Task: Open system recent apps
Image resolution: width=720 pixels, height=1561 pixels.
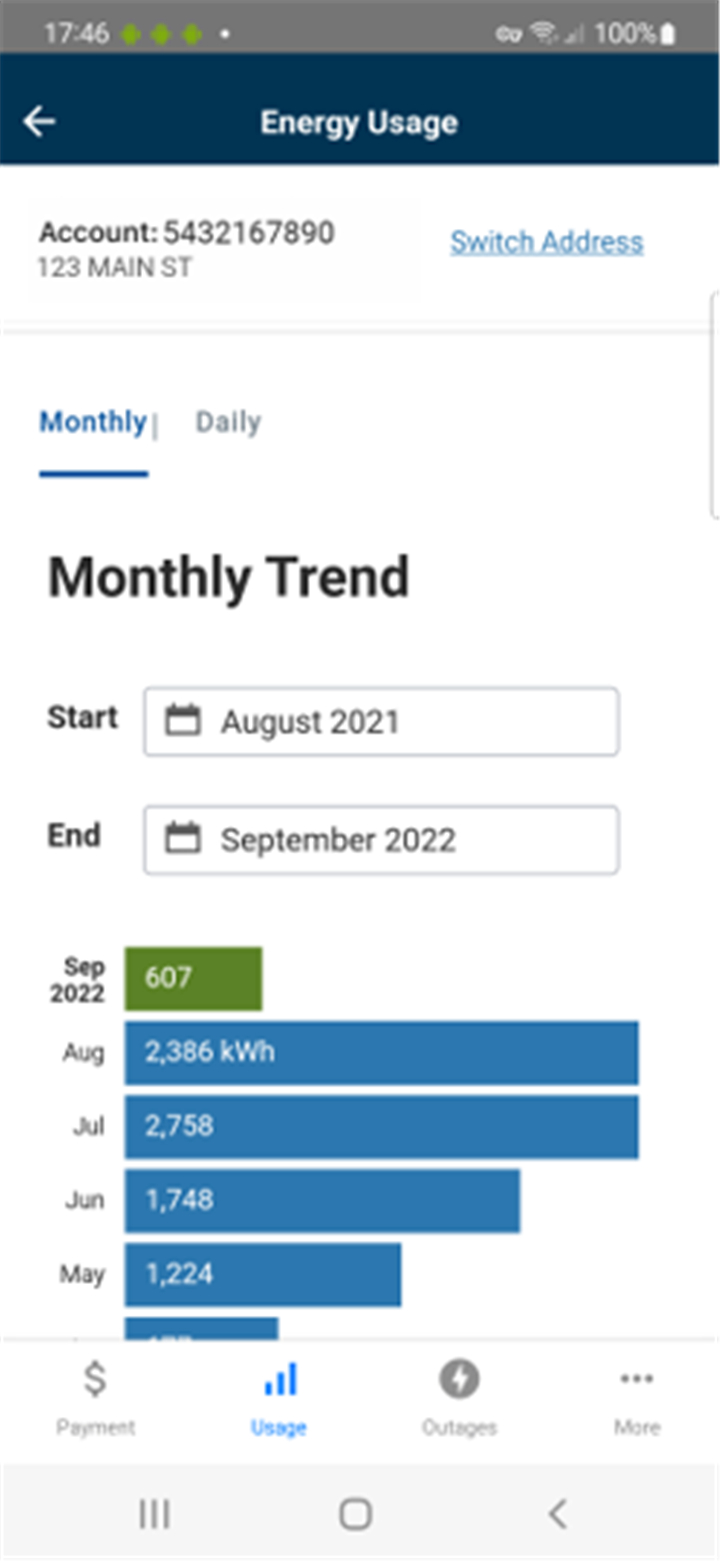Action: pos(154,1513)
